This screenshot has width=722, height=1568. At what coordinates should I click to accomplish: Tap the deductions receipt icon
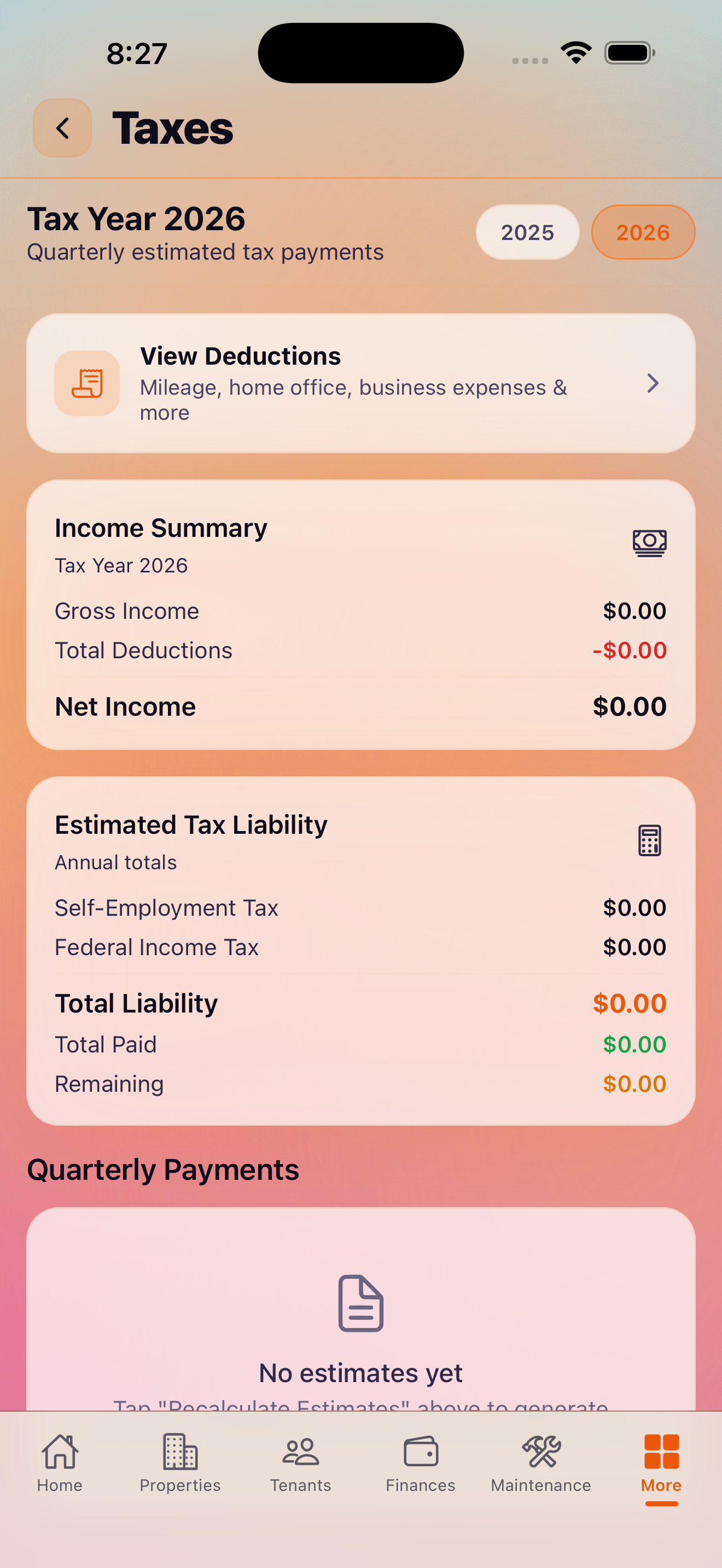pos(87,382)
